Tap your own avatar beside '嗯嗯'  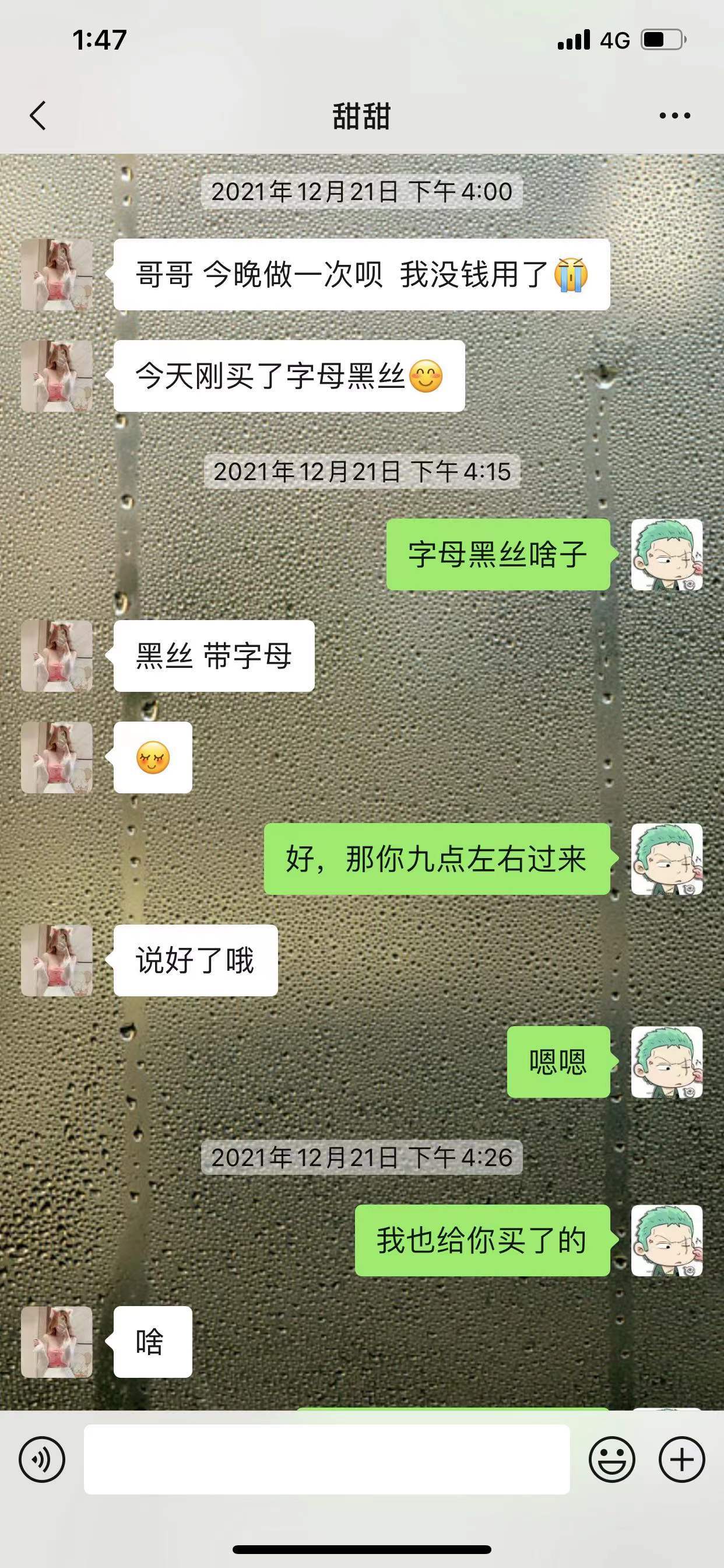666,1062
